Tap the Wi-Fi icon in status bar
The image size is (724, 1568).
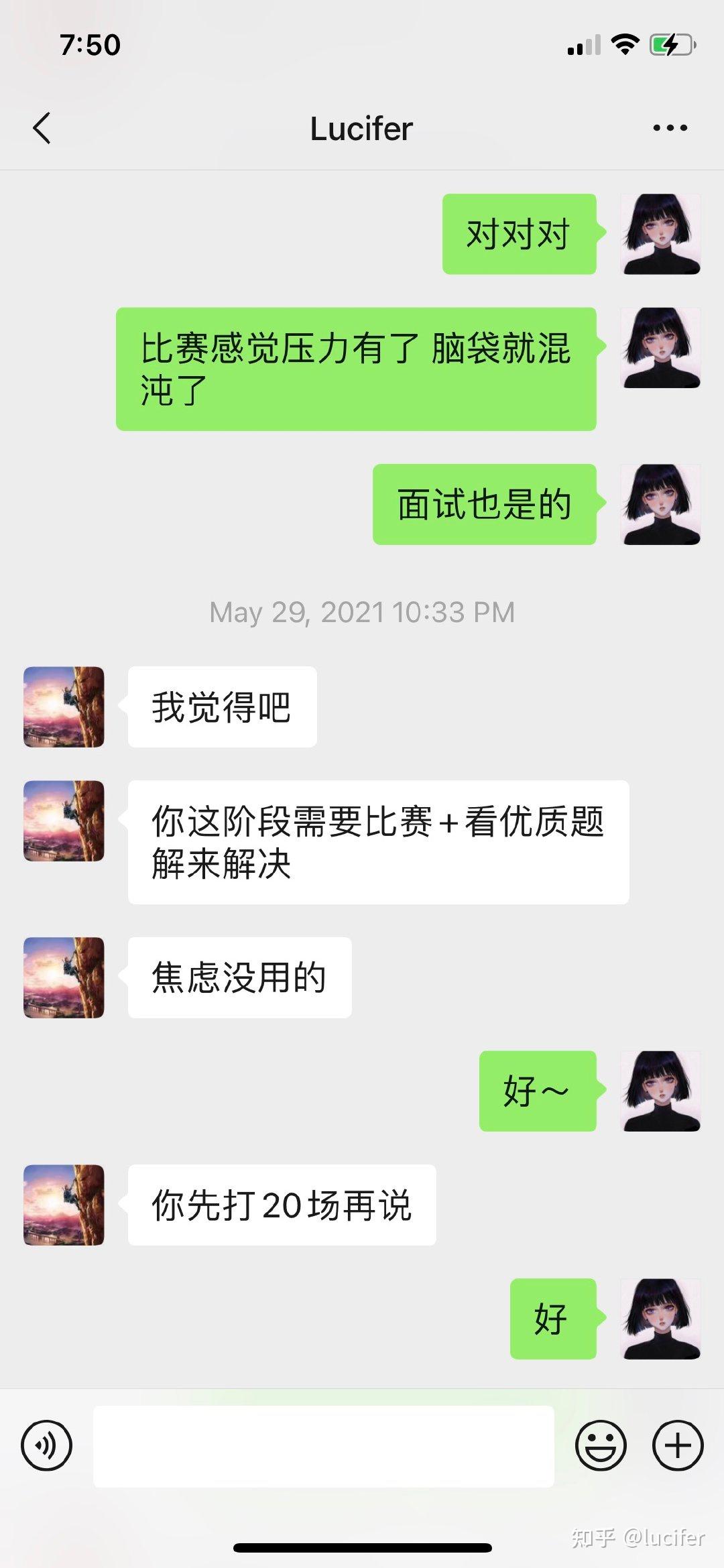click(x=626, y=44)
